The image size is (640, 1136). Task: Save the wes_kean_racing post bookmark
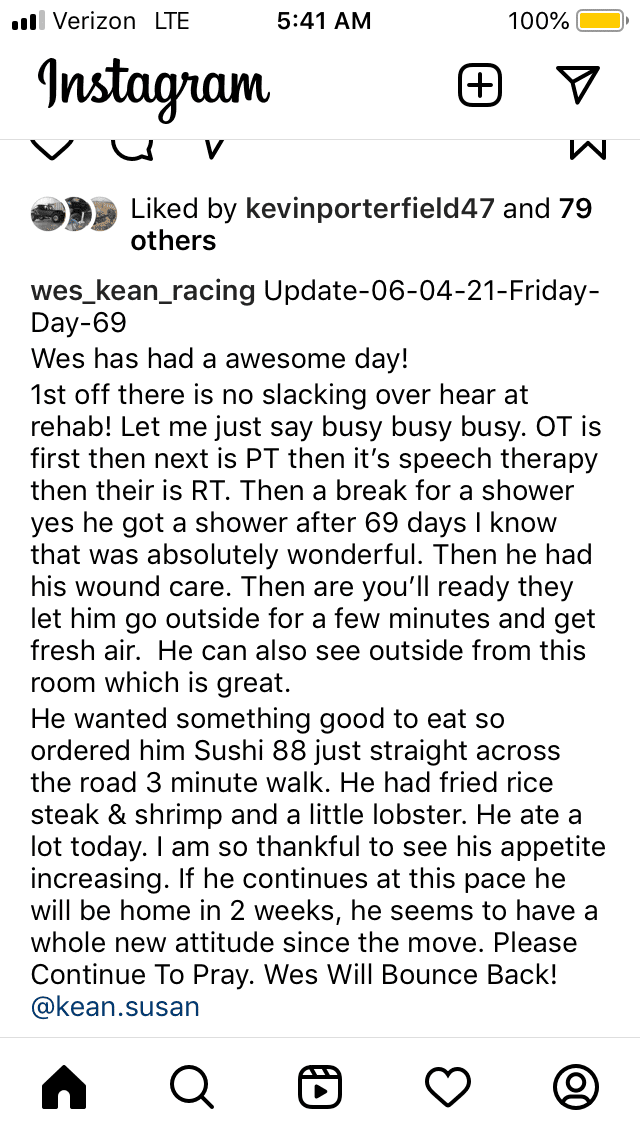pyautogui.click(x=587, y=148)
